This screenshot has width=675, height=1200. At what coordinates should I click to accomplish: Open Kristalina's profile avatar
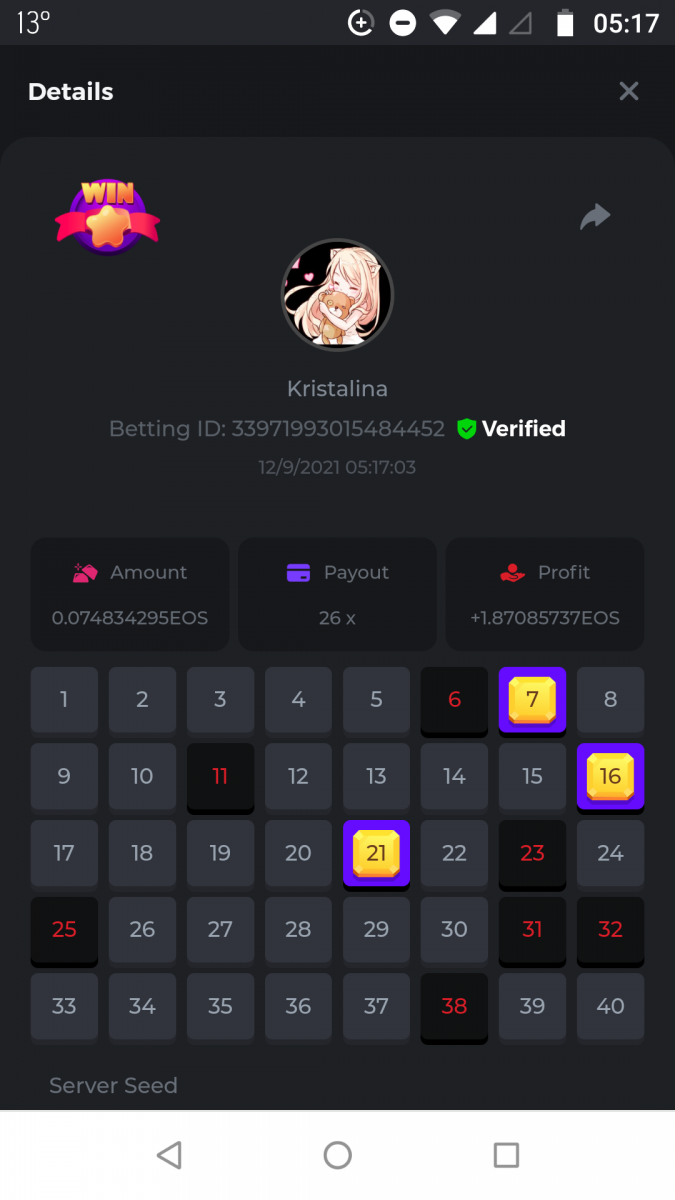tap(337, 294)
